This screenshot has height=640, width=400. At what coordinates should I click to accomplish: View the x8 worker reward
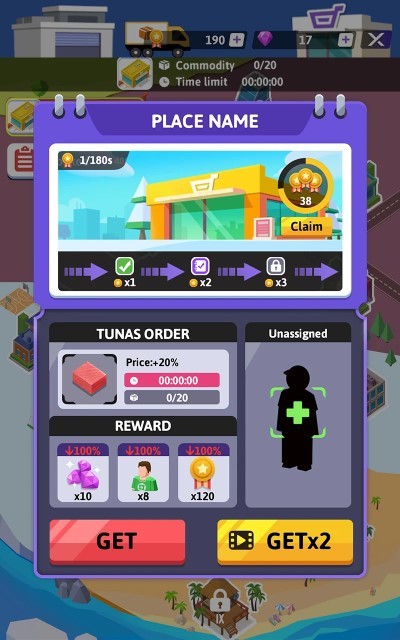coord(143,473)
